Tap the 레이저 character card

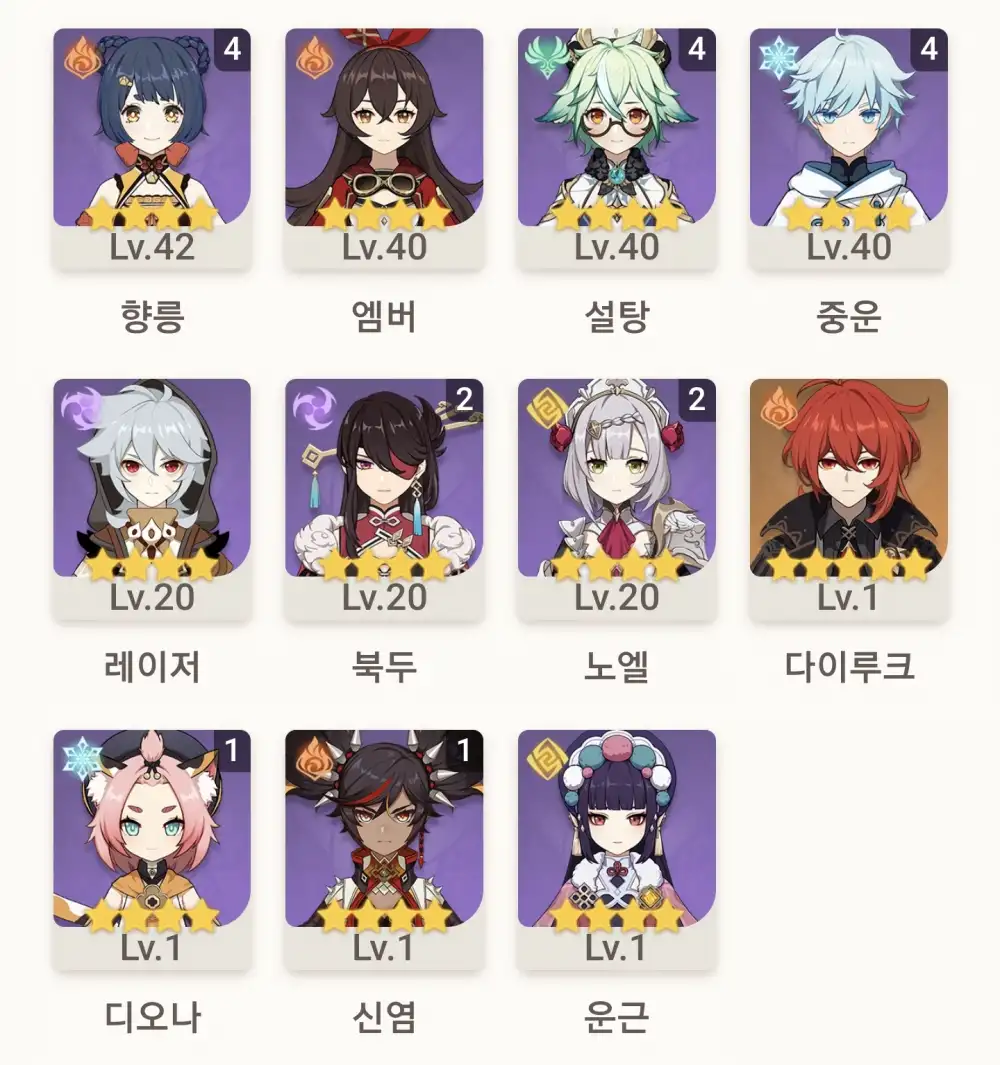pyautogui.click(x=152, y=498)
